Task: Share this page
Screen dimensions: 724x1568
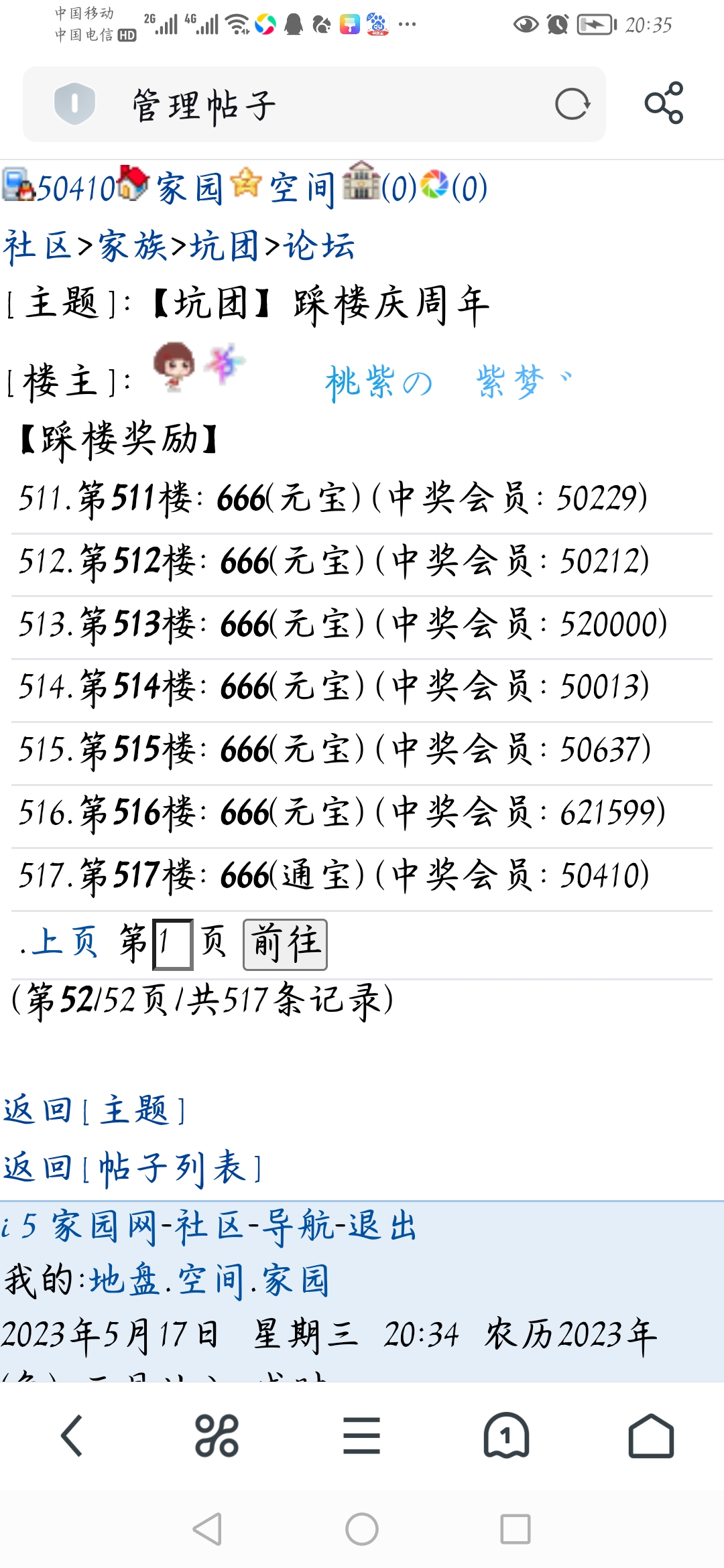Action: click(x=664, y=103)
